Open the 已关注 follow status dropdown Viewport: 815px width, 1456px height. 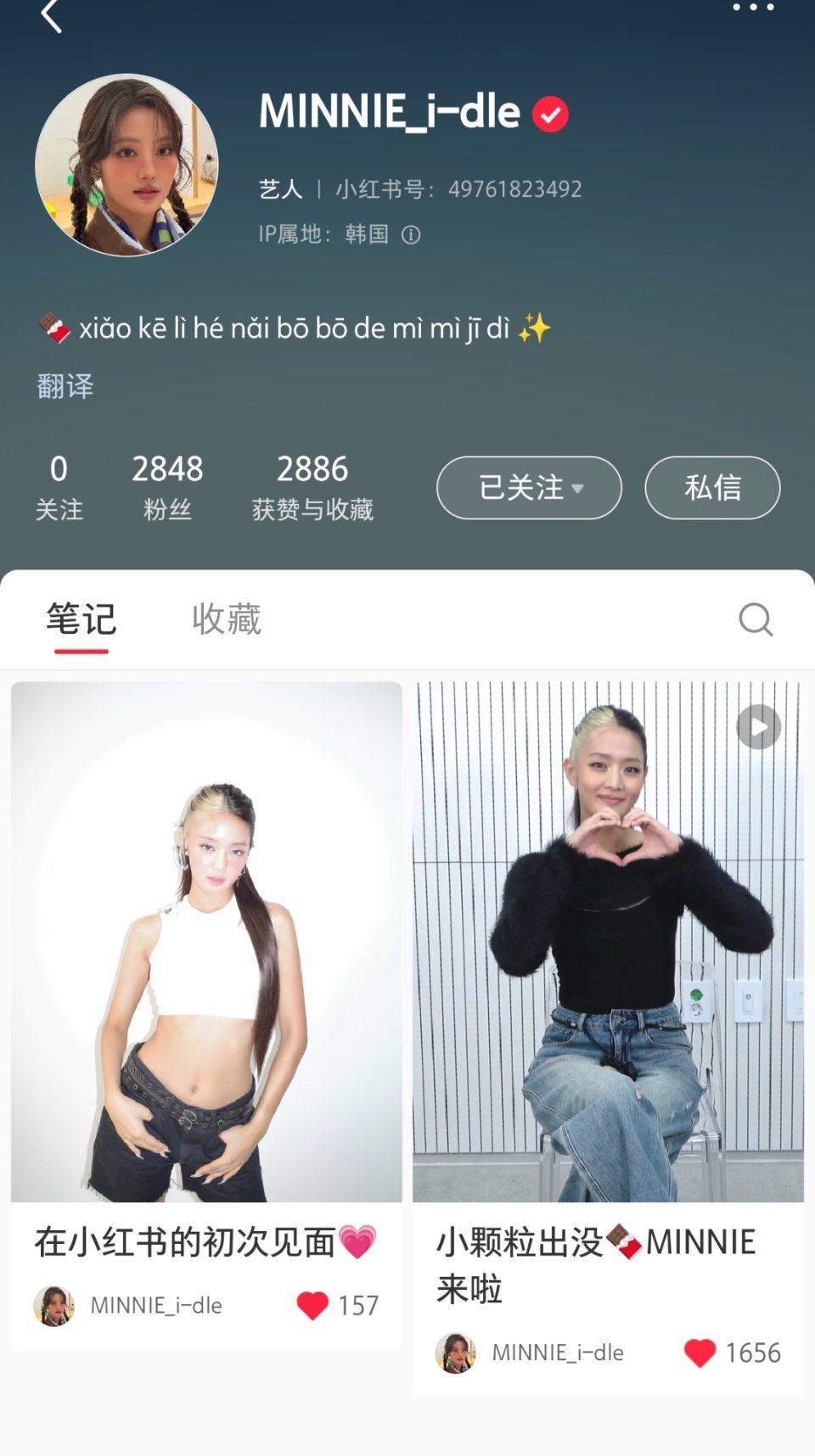tap(527, 487)
